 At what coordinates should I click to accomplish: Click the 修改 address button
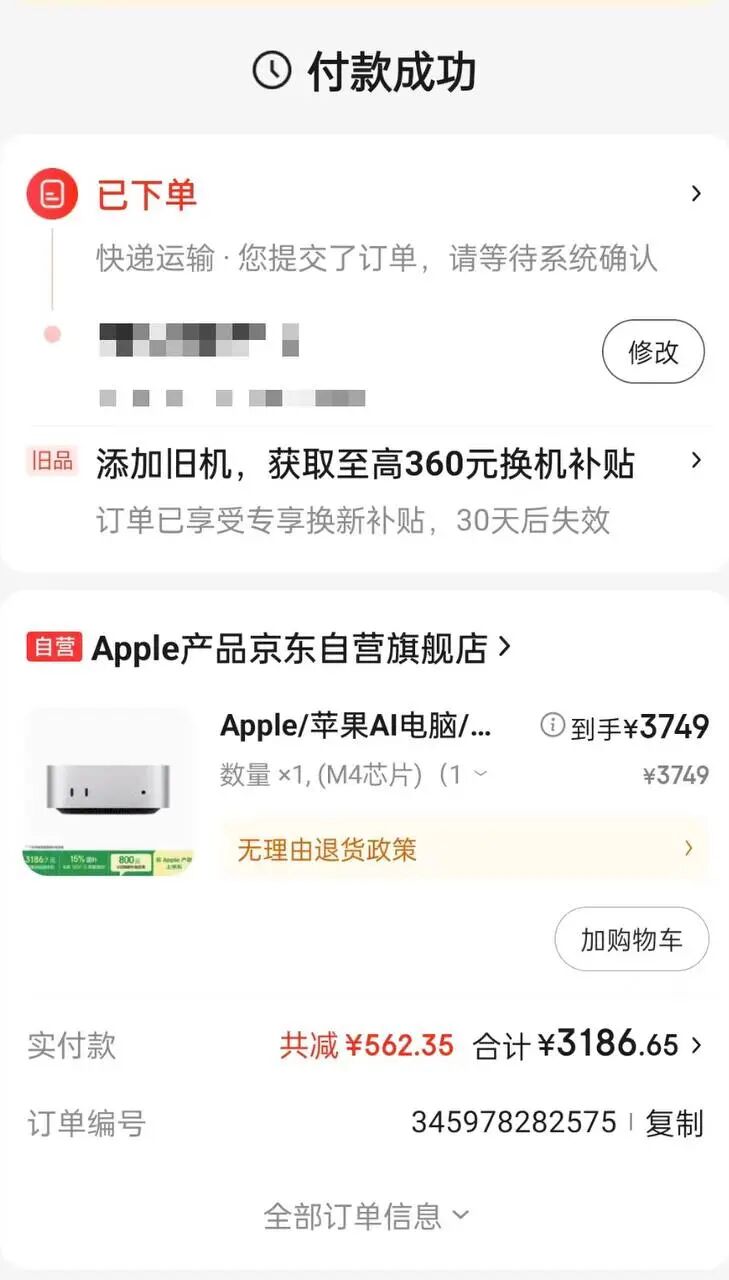[654, 352]
